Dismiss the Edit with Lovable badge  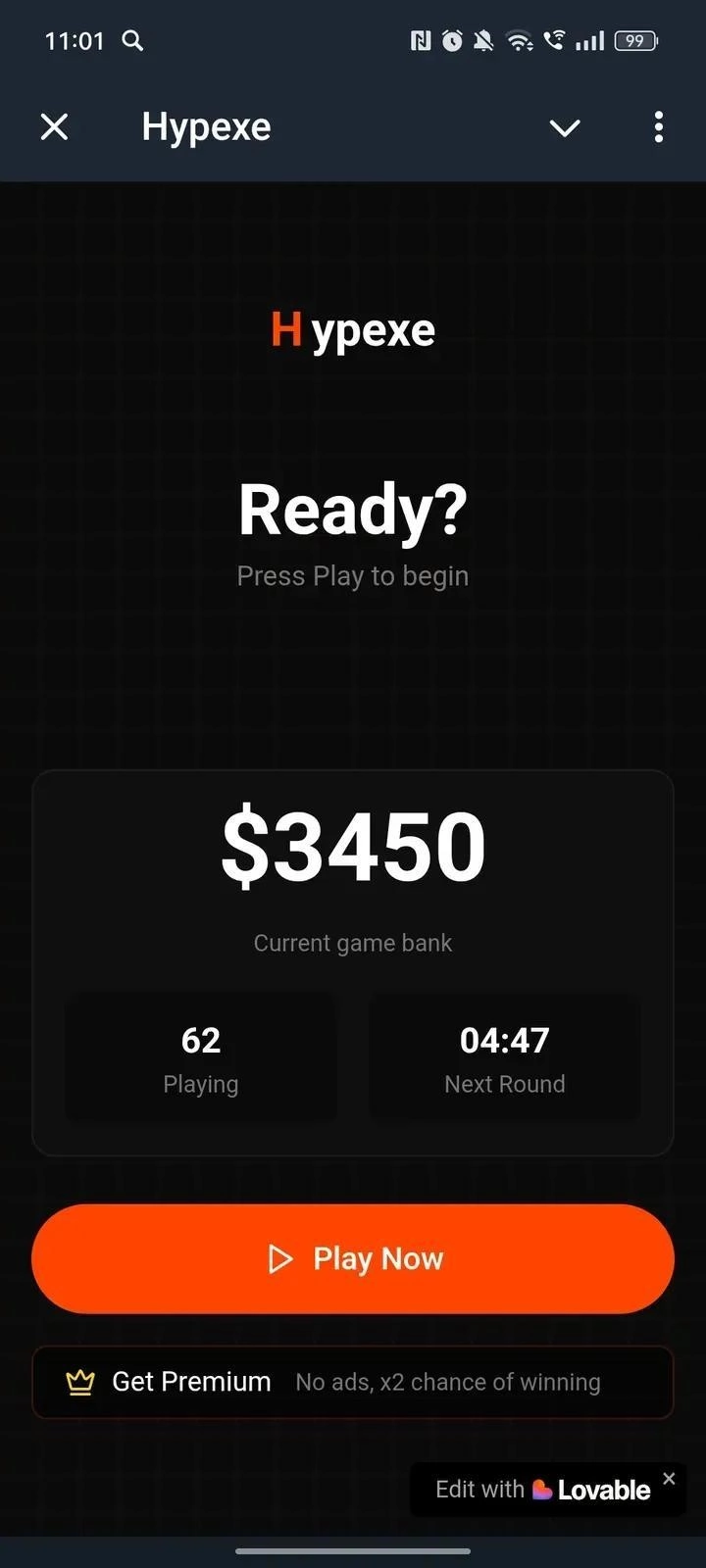tap(669, 1478)
